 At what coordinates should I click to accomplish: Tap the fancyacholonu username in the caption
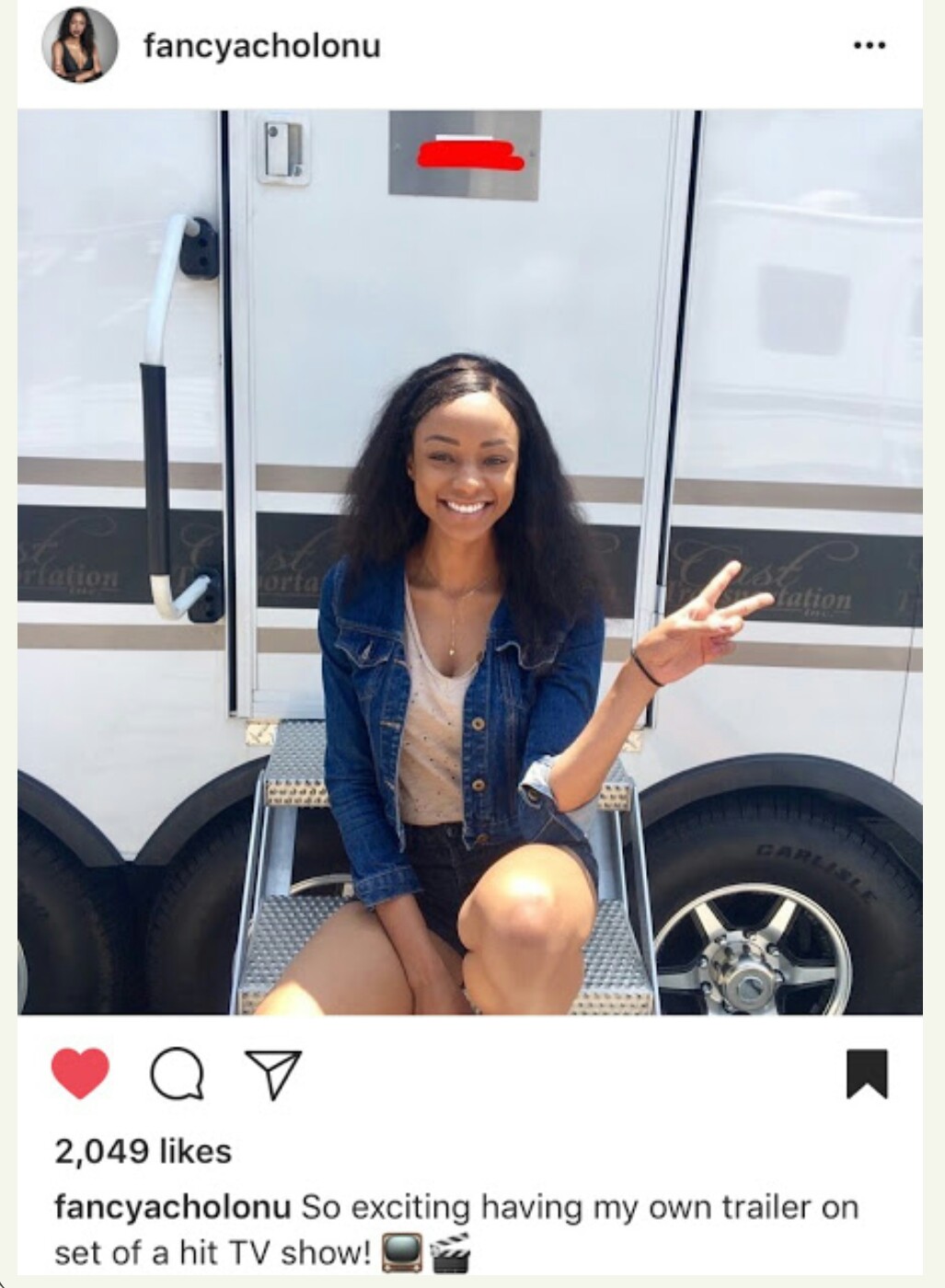(172, 1207)
